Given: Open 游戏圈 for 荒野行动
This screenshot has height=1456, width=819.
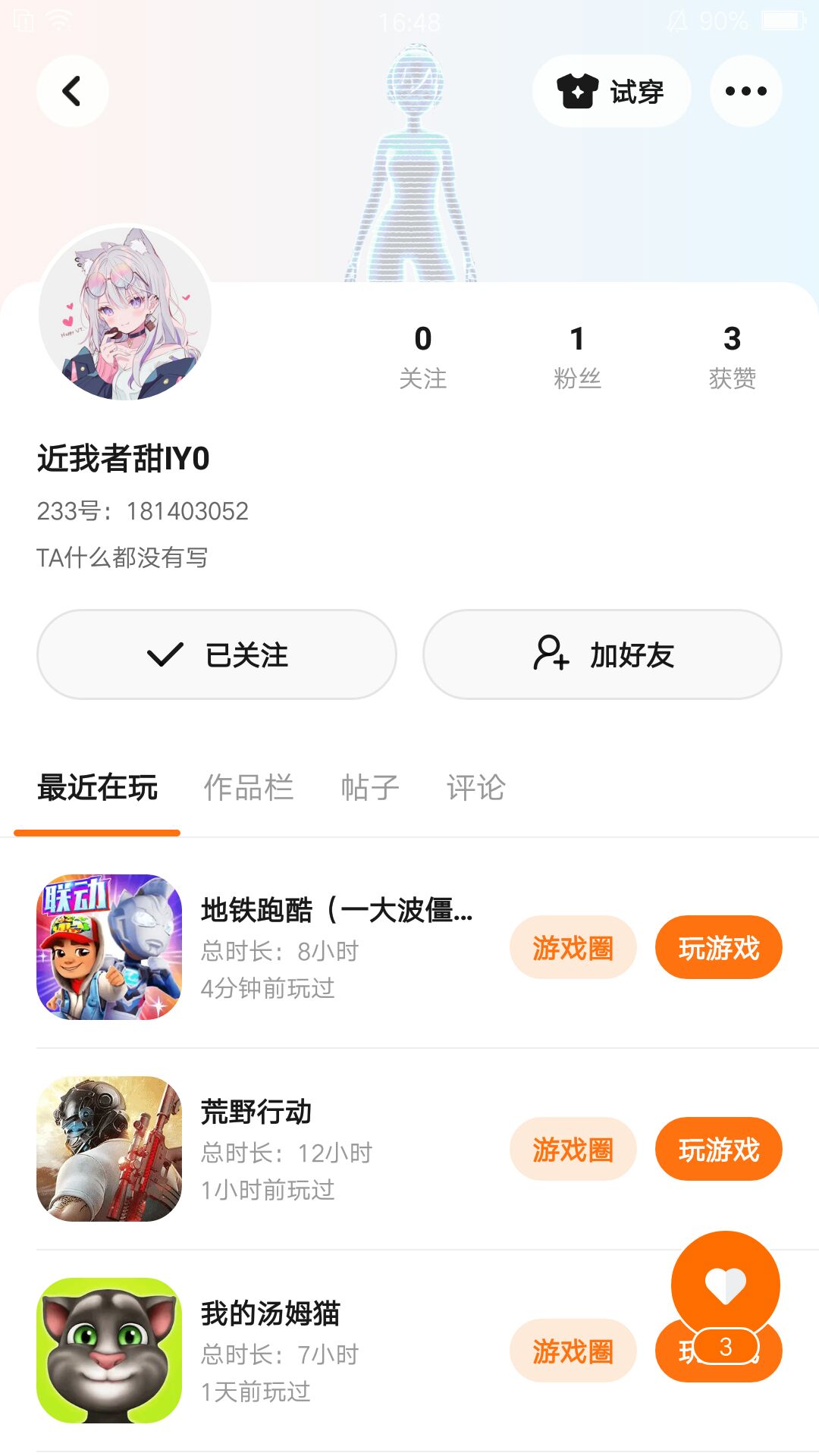Looking at the screenshot, I should coord(573,1149).
